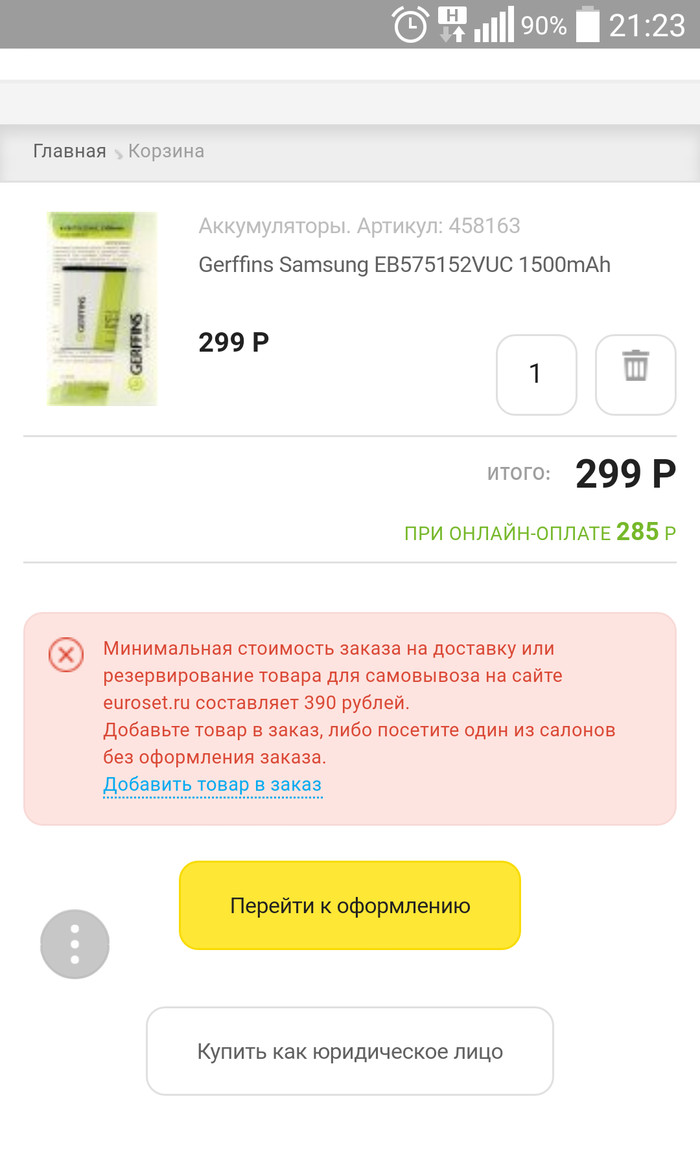This screenshot has width=700, height=1167.
Task: Edit the item quantity field
Action: pos(536,374)
